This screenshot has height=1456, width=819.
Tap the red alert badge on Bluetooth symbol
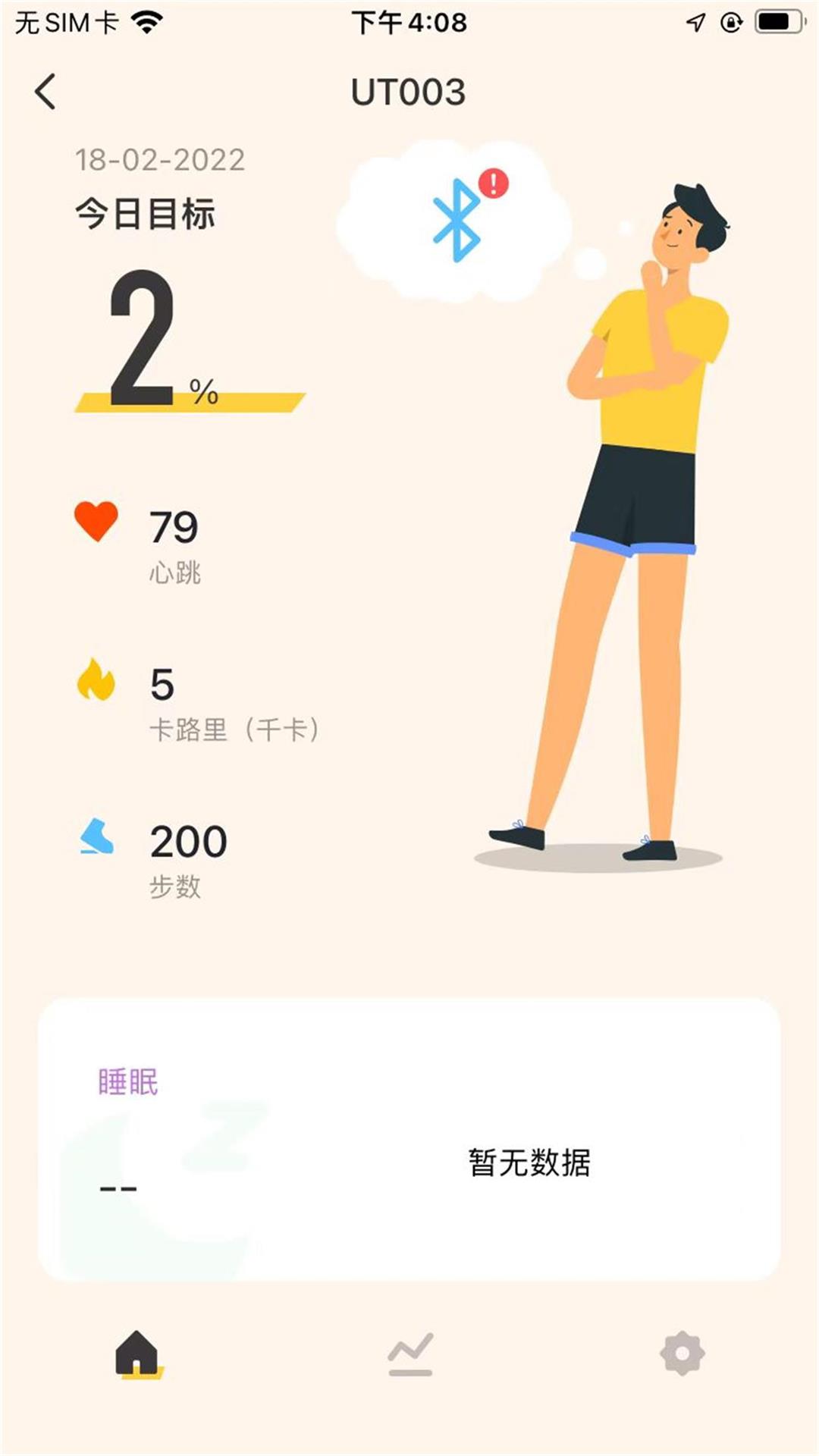click(494, 182)
